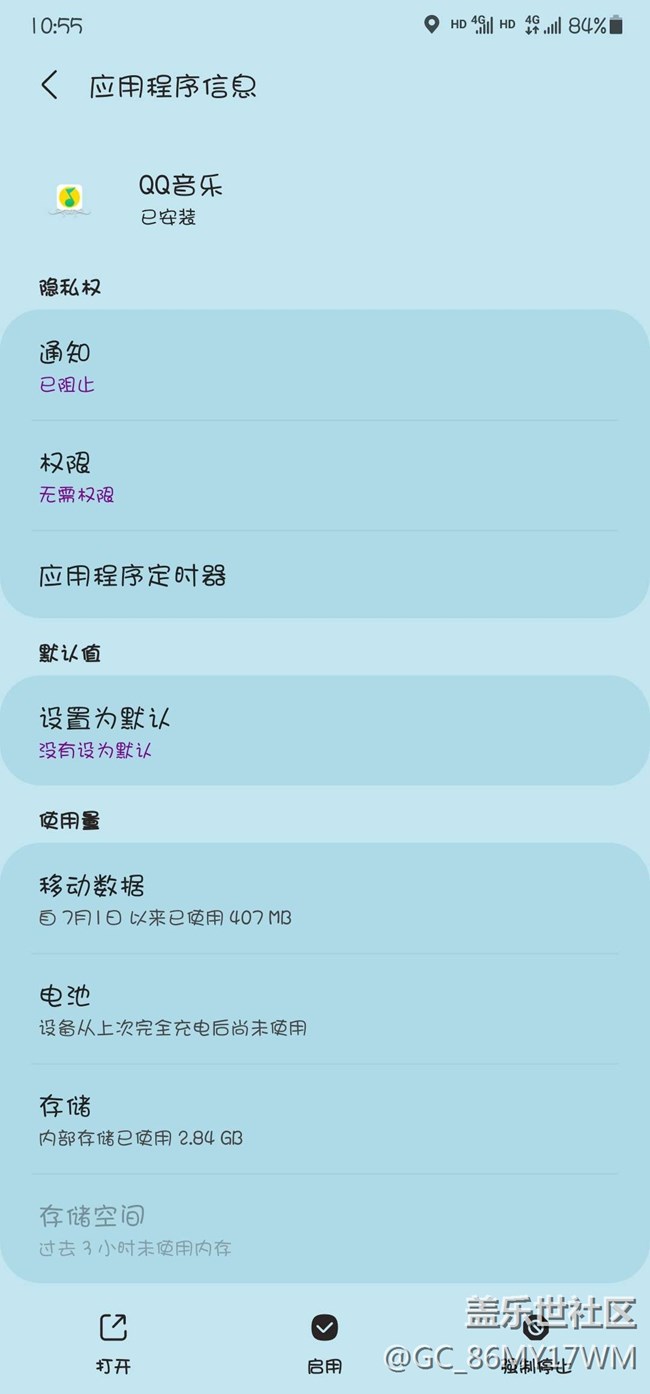Open the 权限 row

pyautogui.click(x=325, y=476)
